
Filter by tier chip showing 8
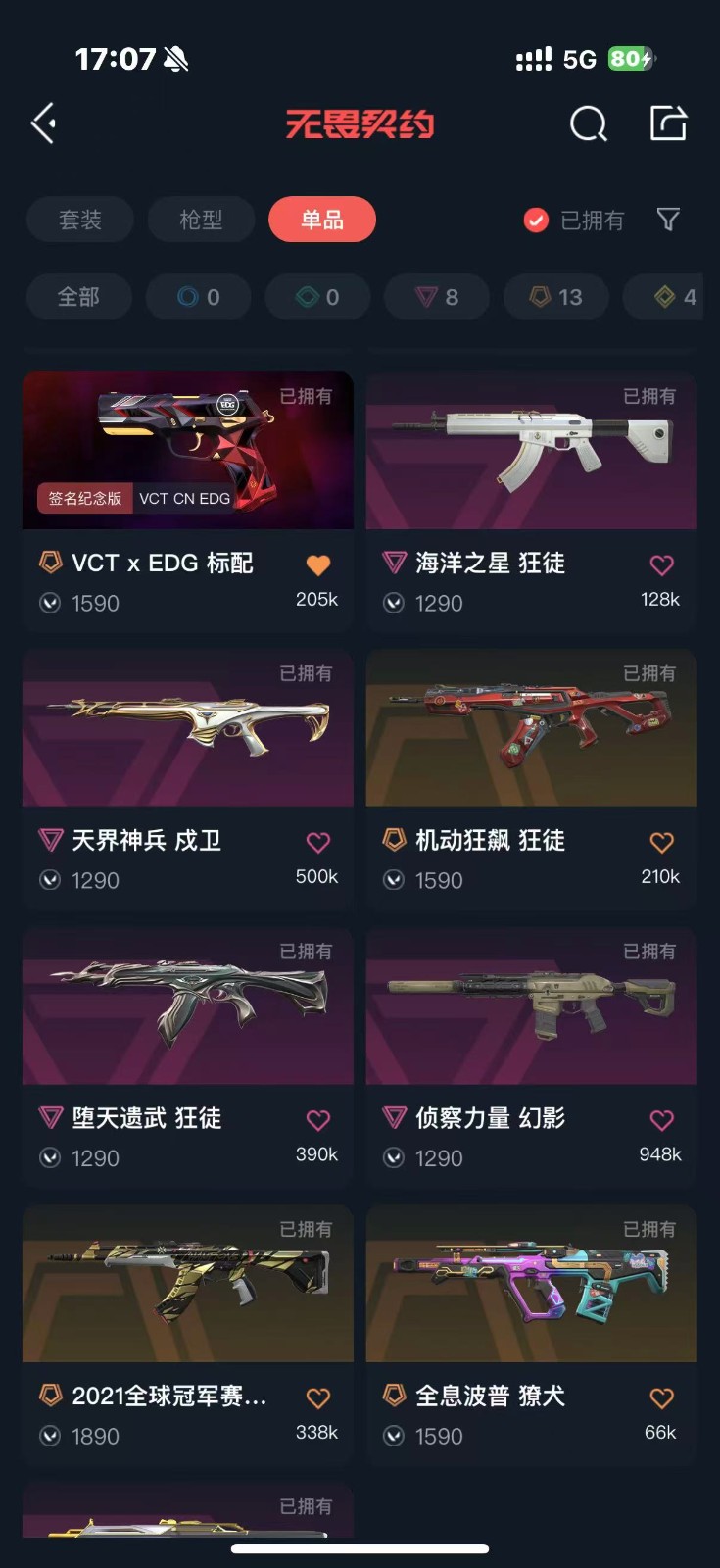click(x=437, y=297)
